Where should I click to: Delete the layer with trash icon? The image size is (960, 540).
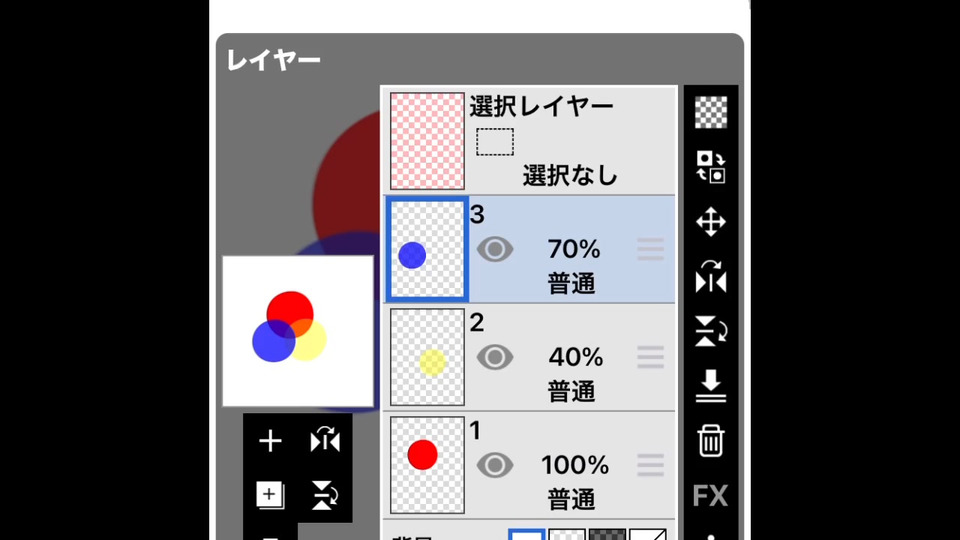point(711,440)
